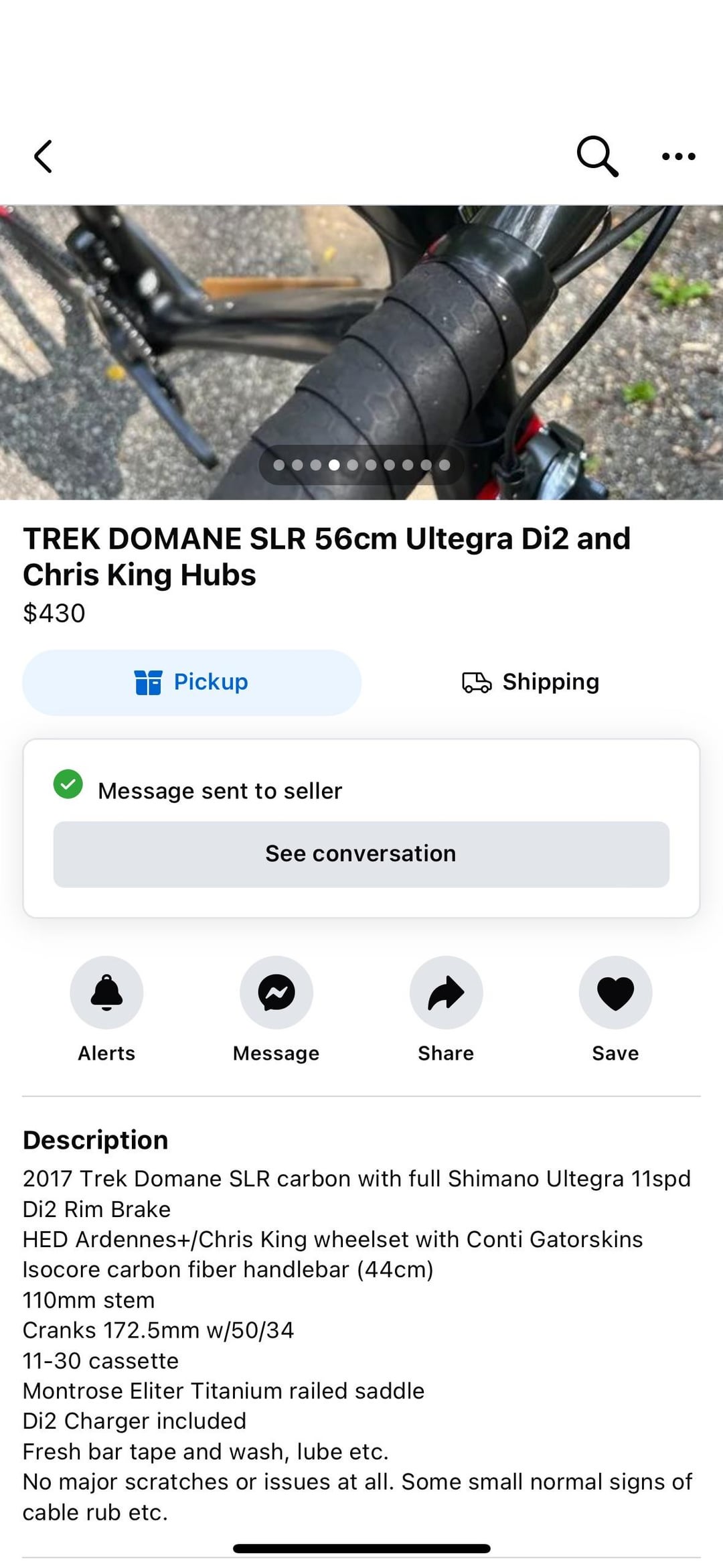Screen dimensions: 723x1568
Task: Switch to the Shipping option
Action: point(531,682)
